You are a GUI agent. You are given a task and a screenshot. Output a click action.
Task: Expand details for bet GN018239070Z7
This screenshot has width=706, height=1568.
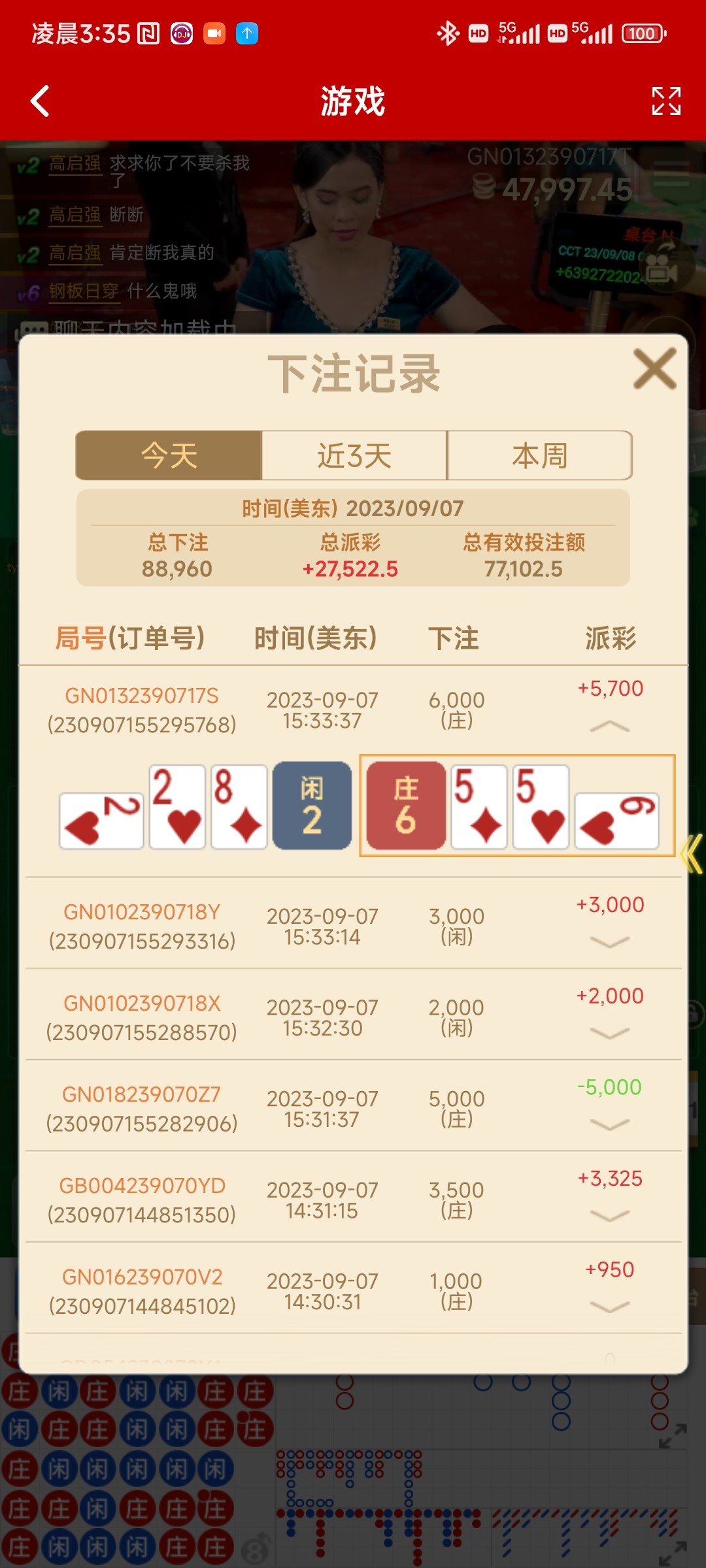click(x=609, y=1124)
